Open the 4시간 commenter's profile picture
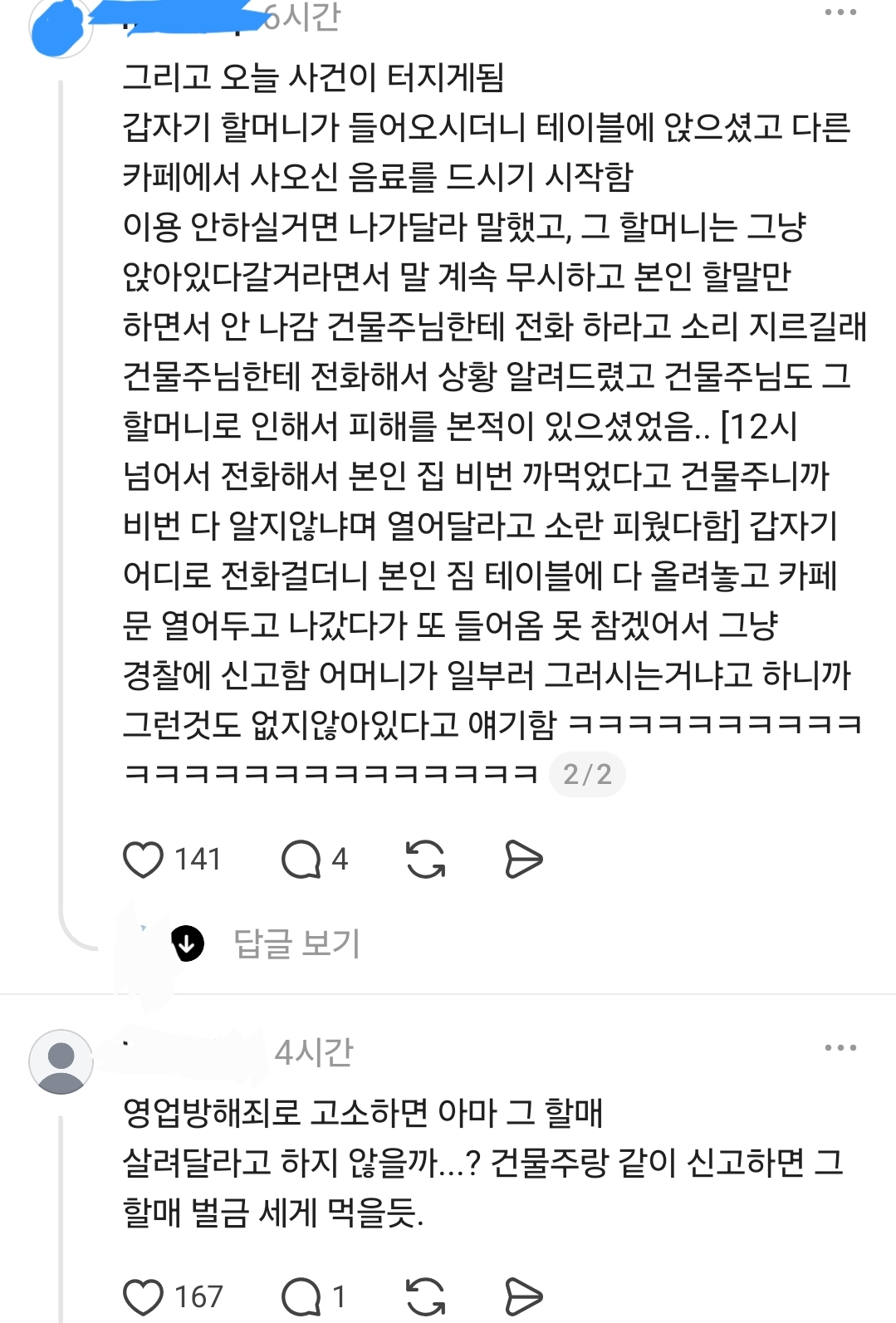Image resolution: width=896 pixels, height=1323 pixels. point(61,1061)
